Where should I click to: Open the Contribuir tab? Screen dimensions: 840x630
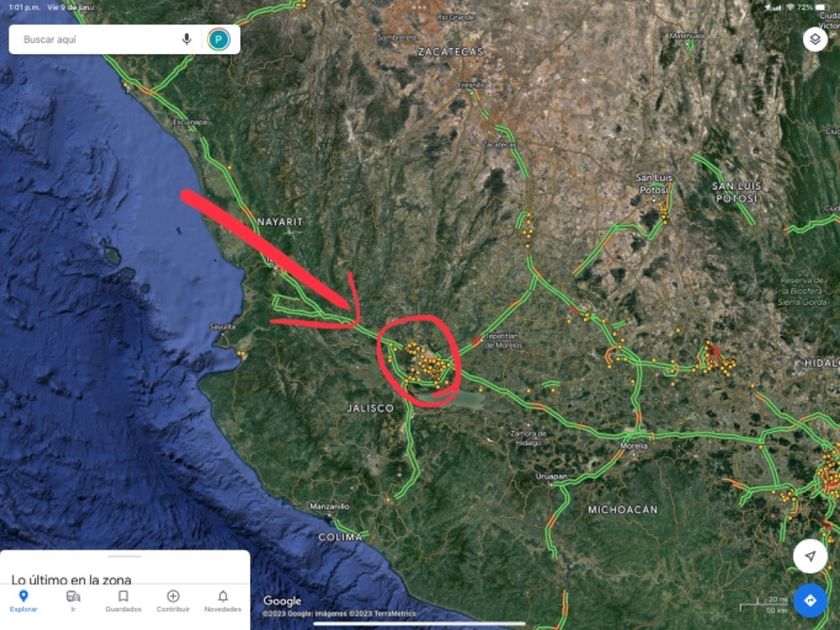(173, 600)
